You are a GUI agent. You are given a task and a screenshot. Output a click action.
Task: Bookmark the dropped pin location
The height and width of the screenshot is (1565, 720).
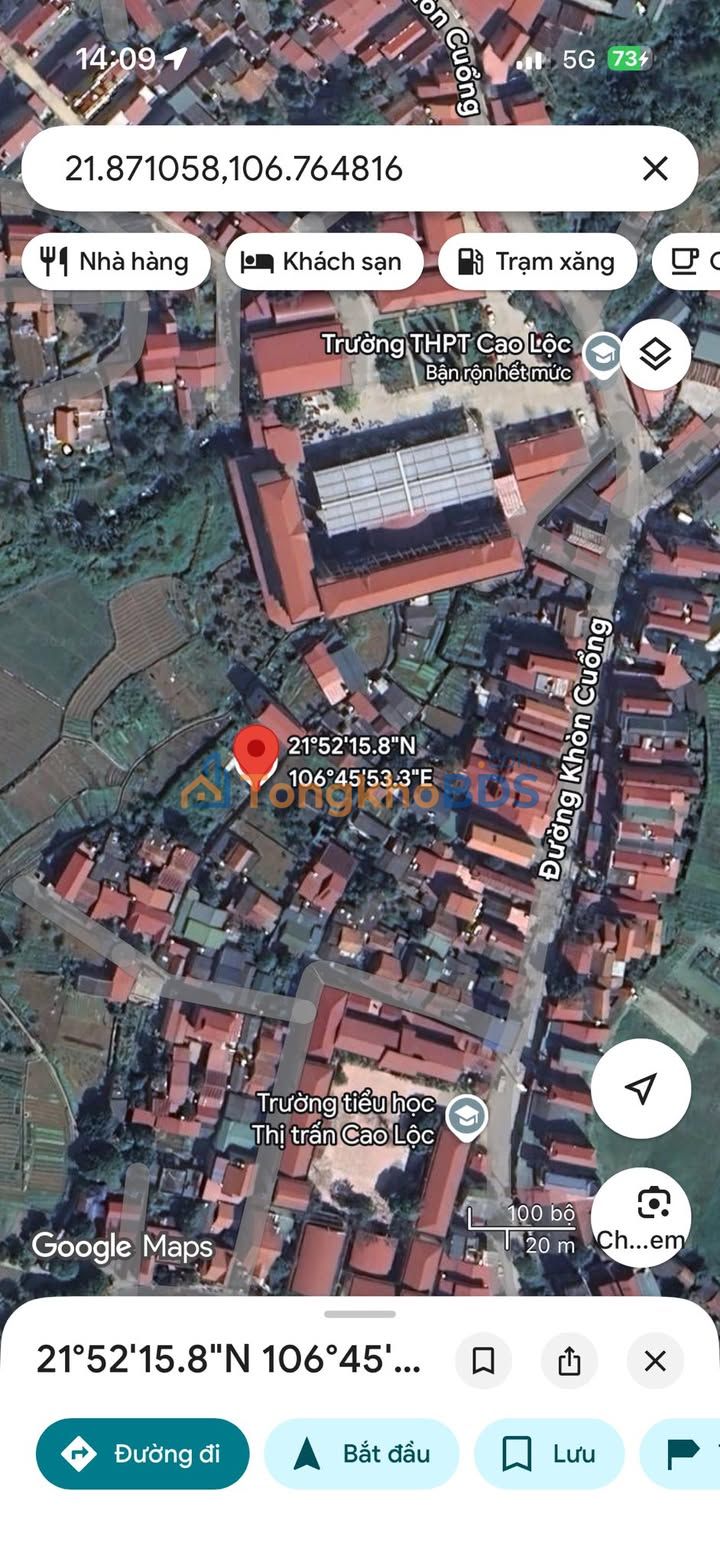pyautogui.click(x=483, y=1361)
